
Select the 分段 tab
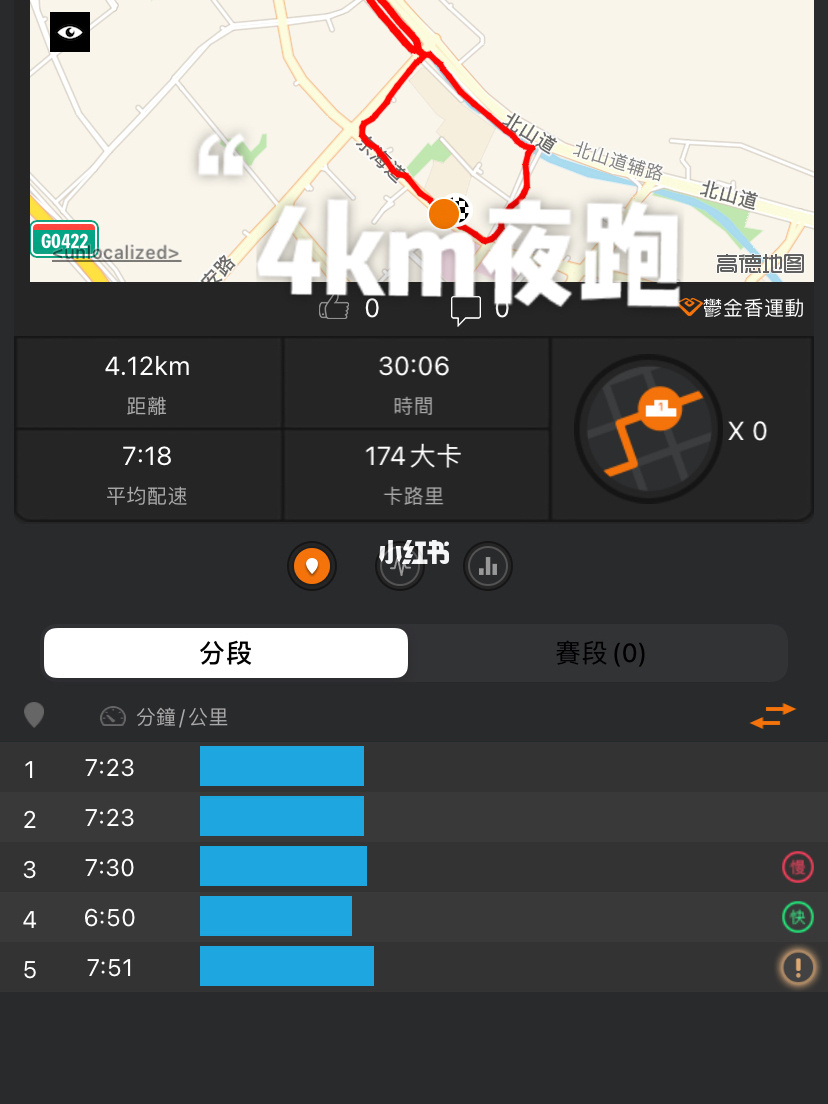point(226,654)
